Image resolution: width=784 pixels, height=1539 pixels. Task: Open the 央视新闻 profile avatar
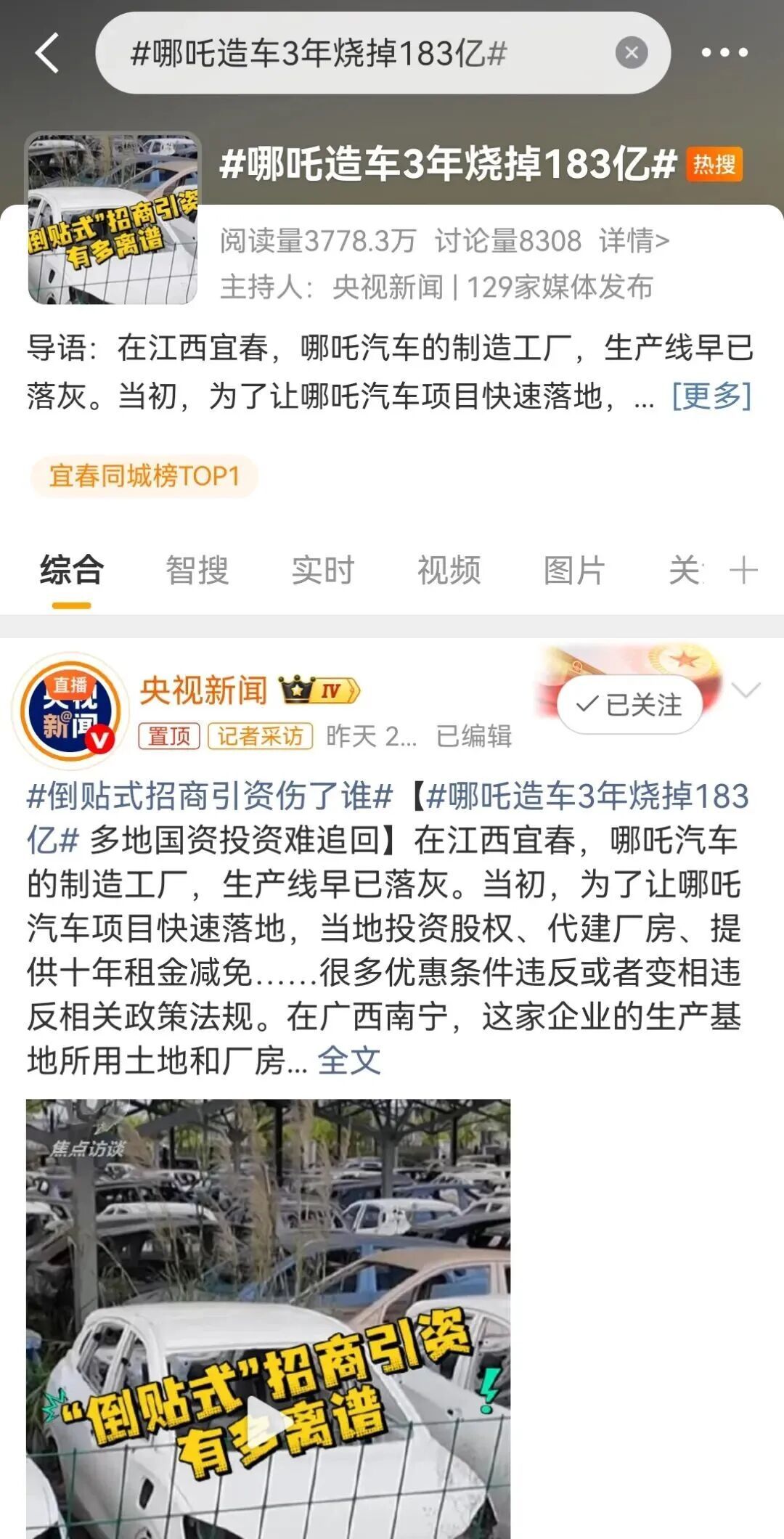pos(70,710)
